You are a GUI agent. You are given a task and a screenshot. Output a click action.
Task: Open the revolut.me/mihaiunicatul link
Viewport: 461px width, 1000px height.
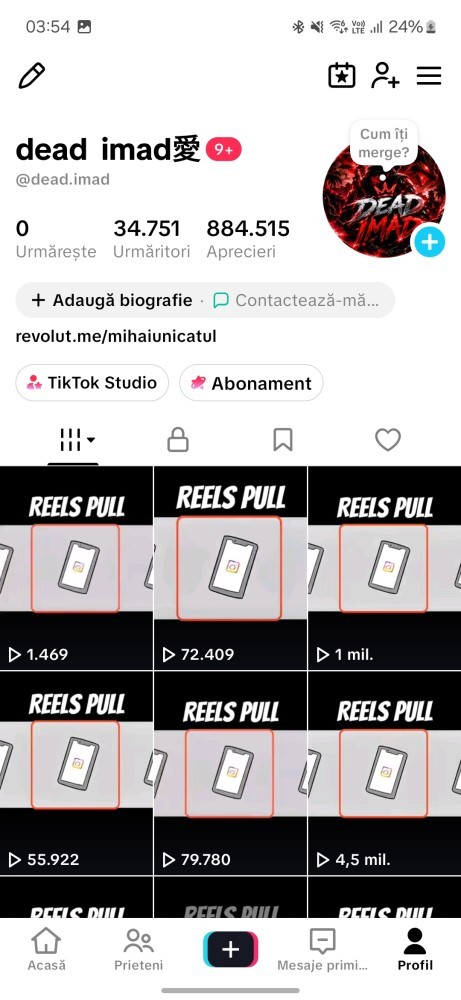(x=116, y=336)
